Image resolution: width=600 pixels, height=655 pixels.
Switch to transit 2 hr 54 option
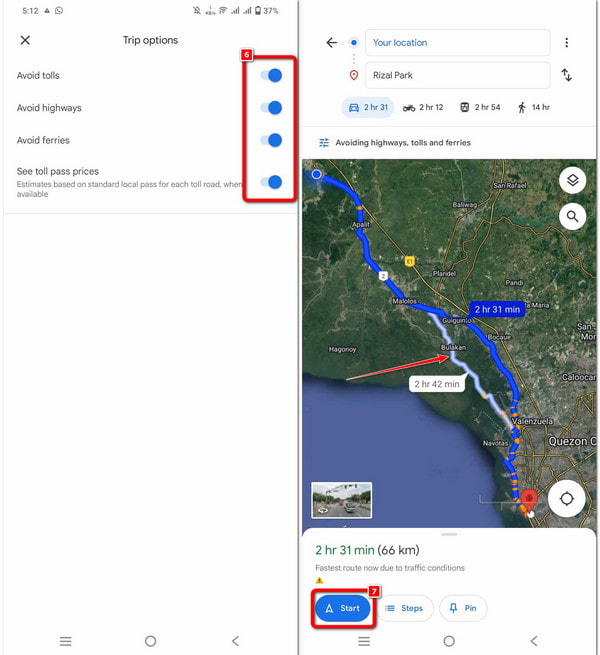pos(479,107)
